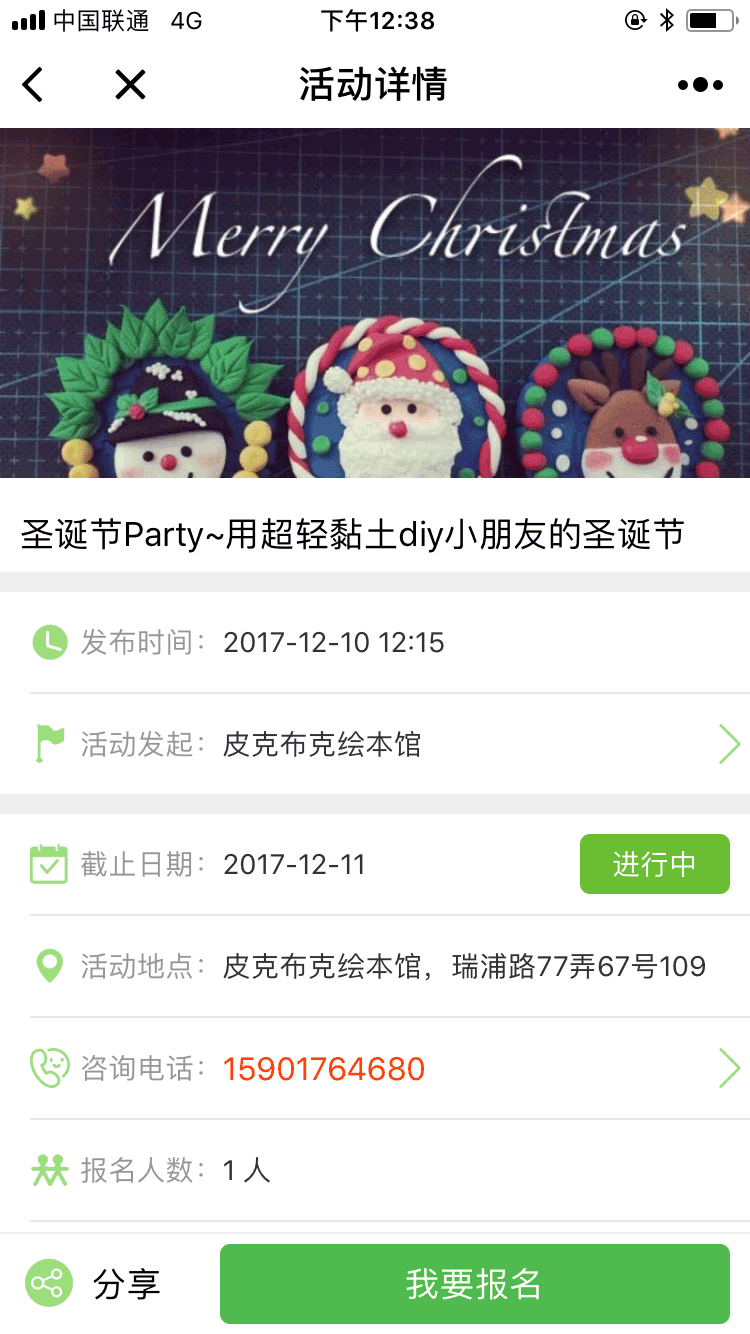Close the page with the X icon

(x=130, y=85)
